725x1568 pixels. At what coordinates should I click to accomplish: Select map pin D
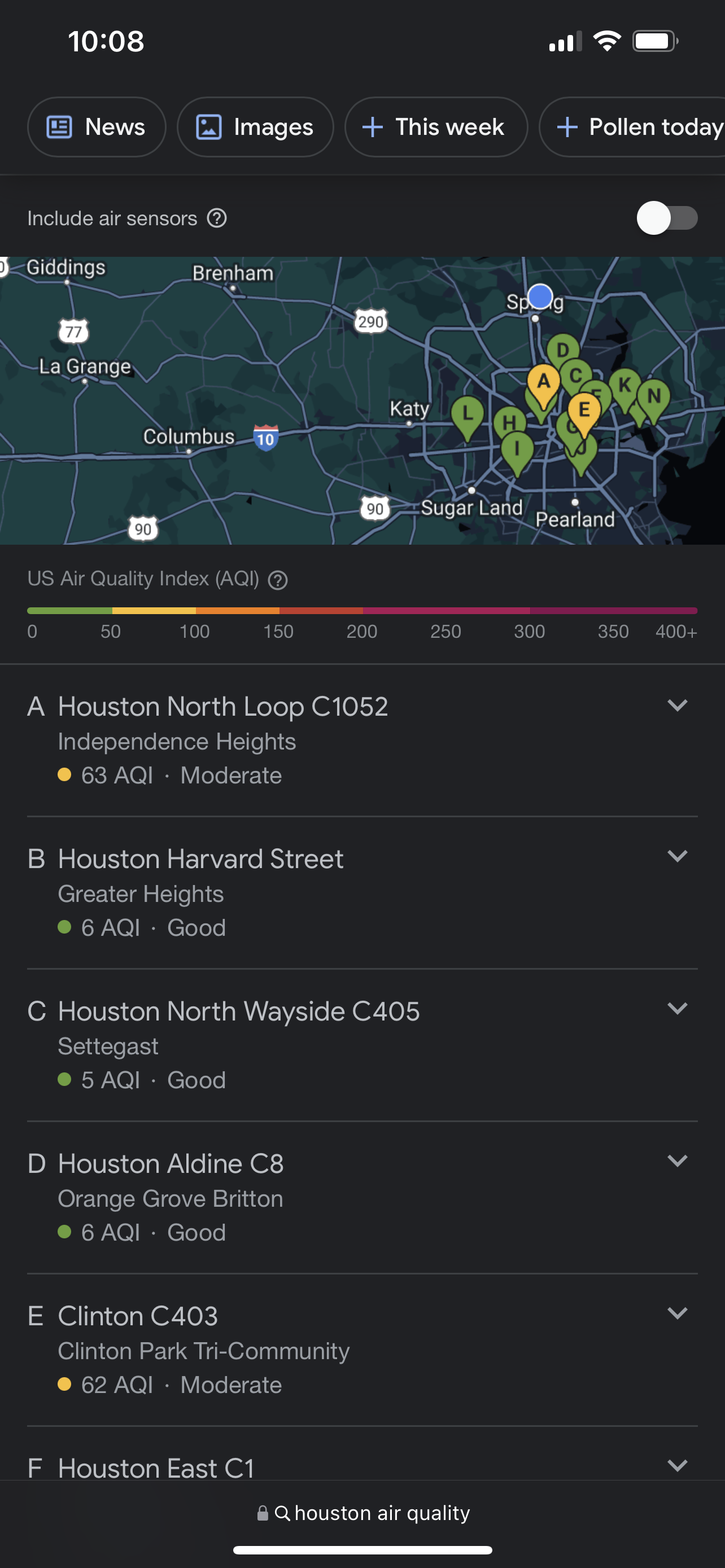point(563,349)
